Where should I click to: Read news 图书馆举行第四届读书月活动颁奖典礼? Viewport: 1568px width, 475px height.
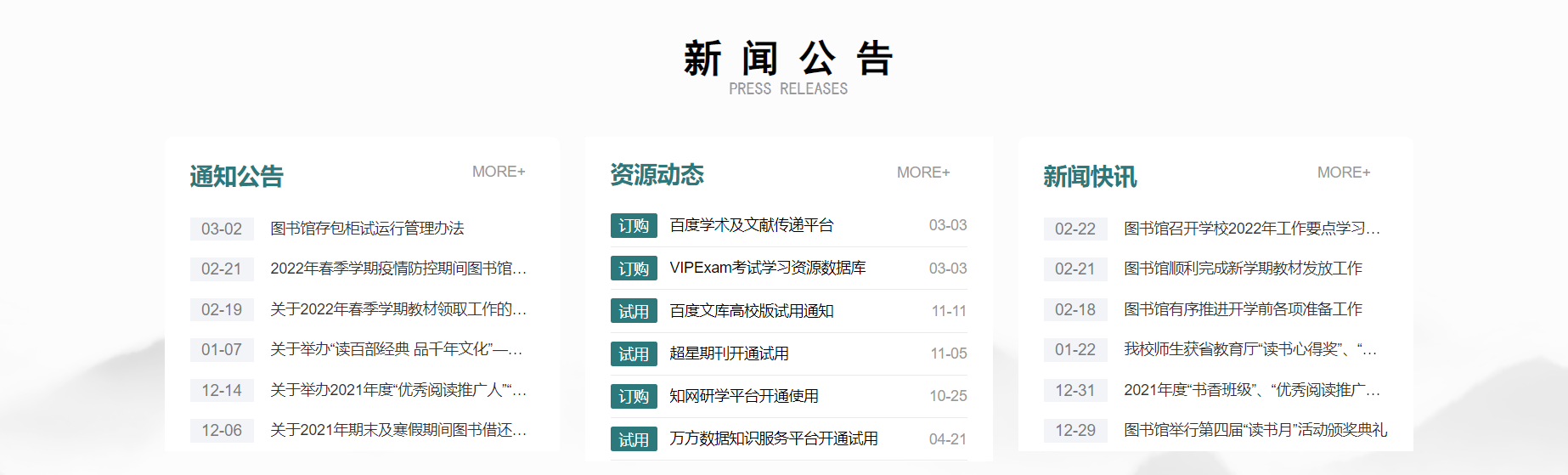coord(1255,430)
